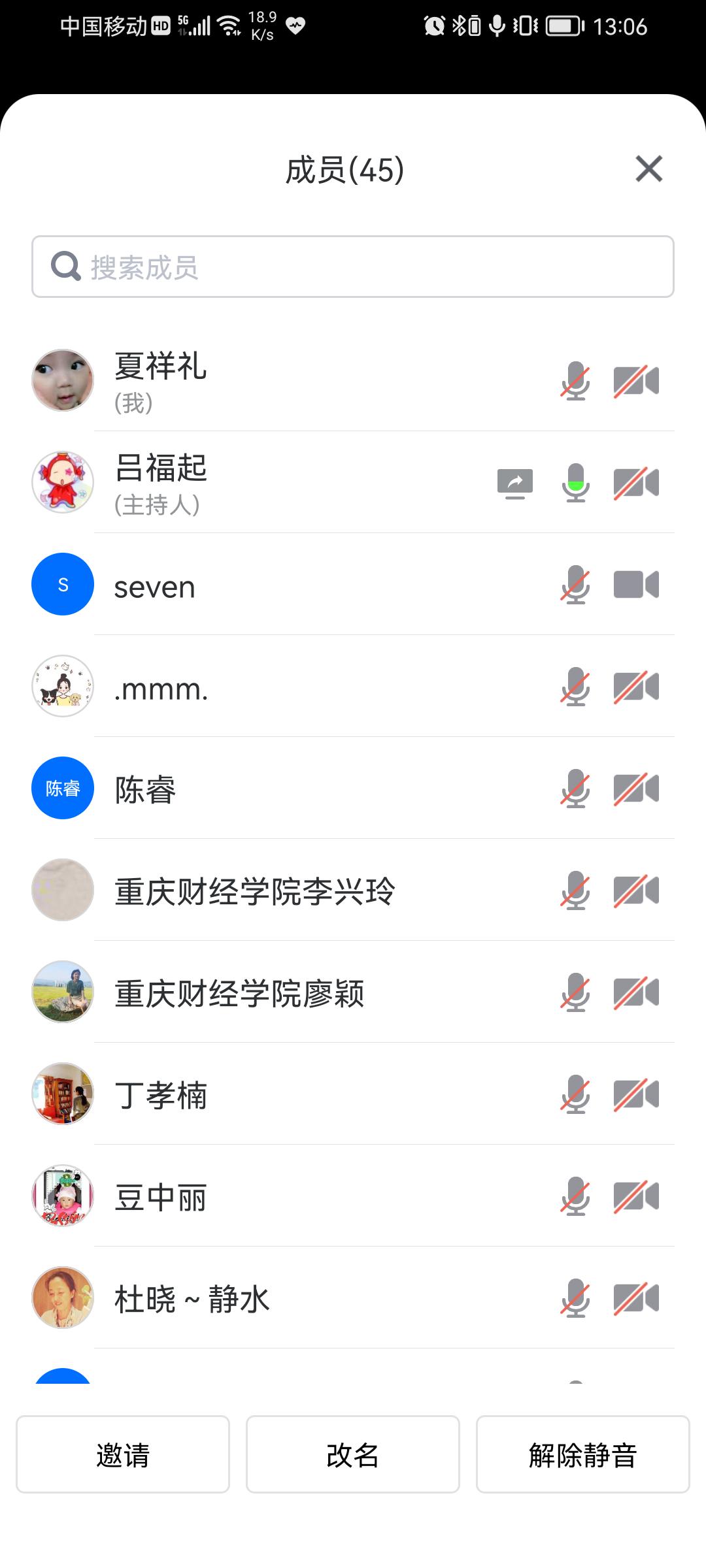This screenshot has height=1568, width=706.
Task: Tap the camera-off icon beside 夏祥礼
Action: [x=636, y=381]
